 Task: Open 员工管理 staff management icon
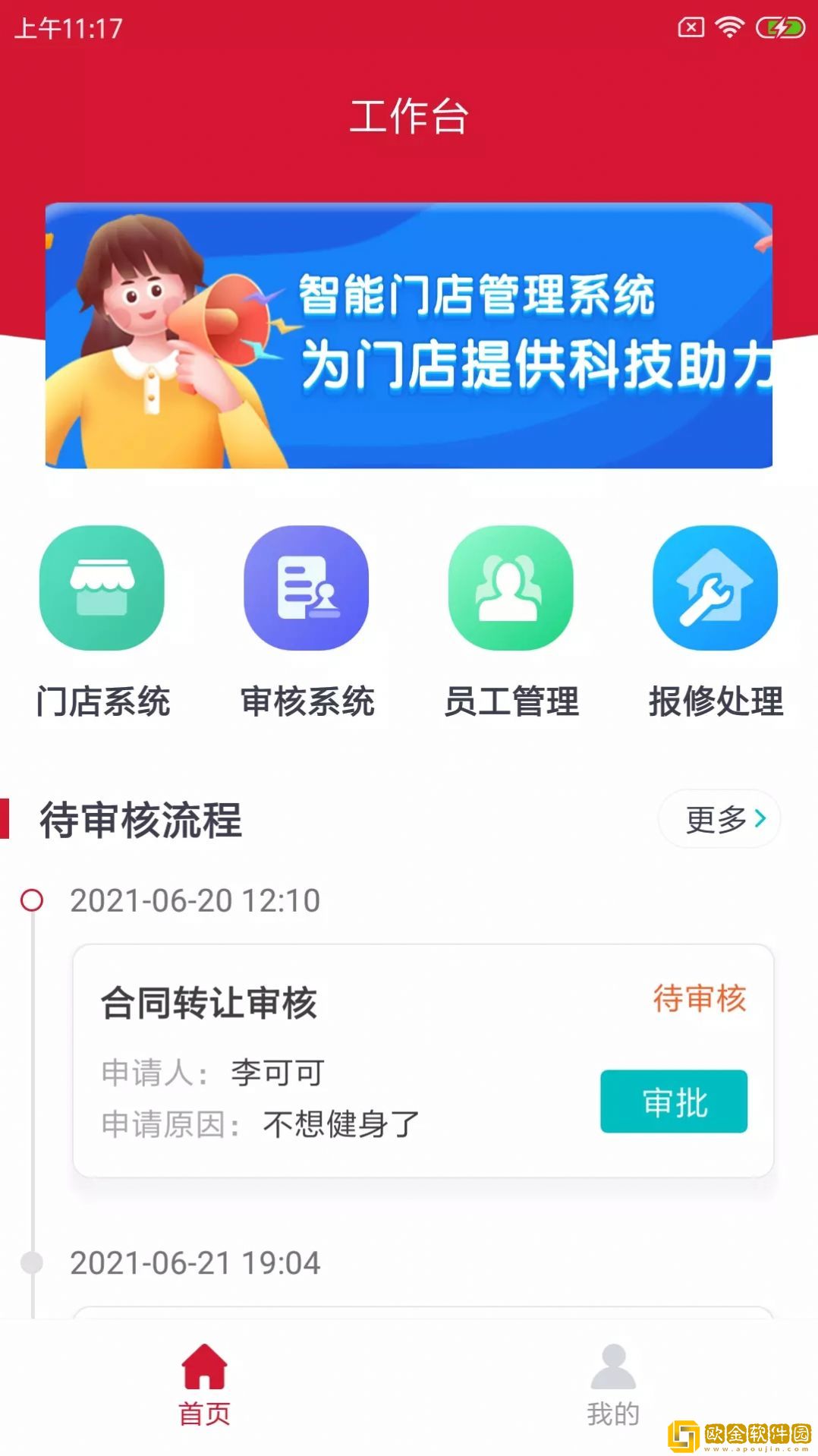(x=511, y=591)
